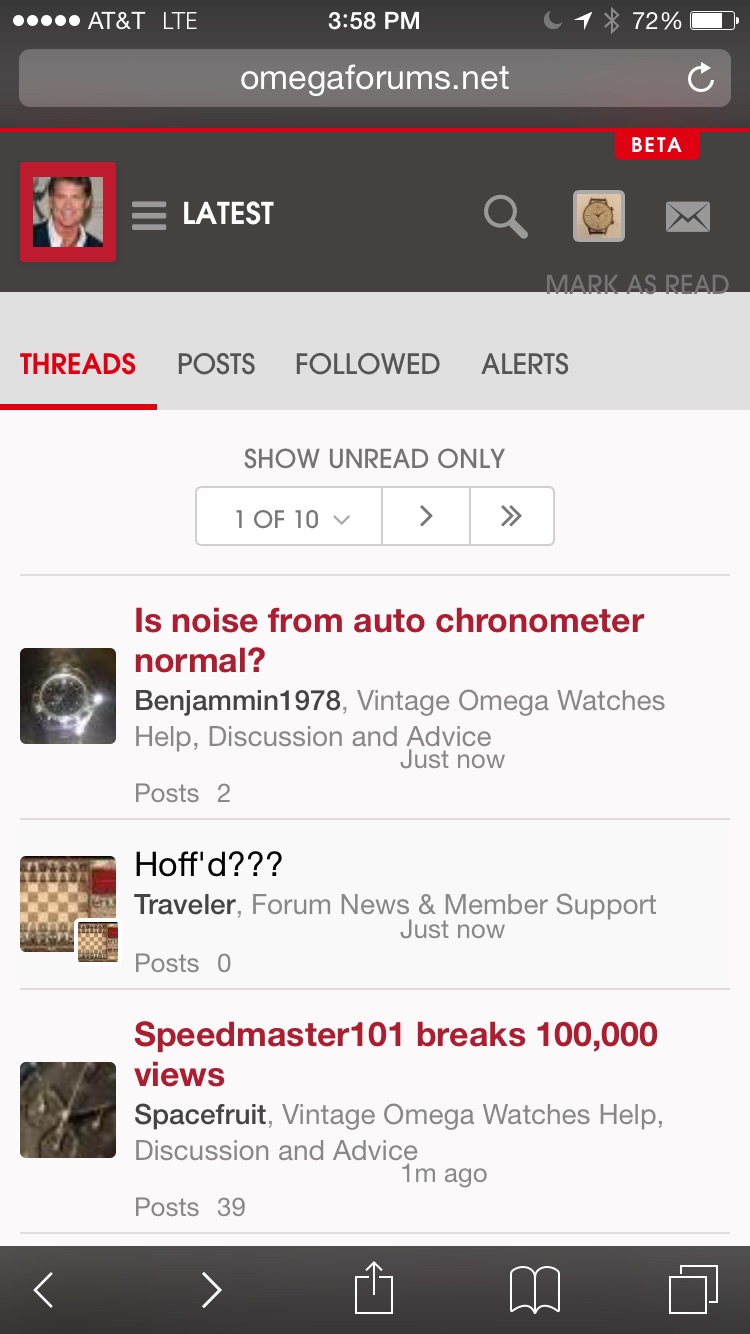Tap the omegaforums.net address bar
This screenshot has width=750, height=1334.
[374, 78]
